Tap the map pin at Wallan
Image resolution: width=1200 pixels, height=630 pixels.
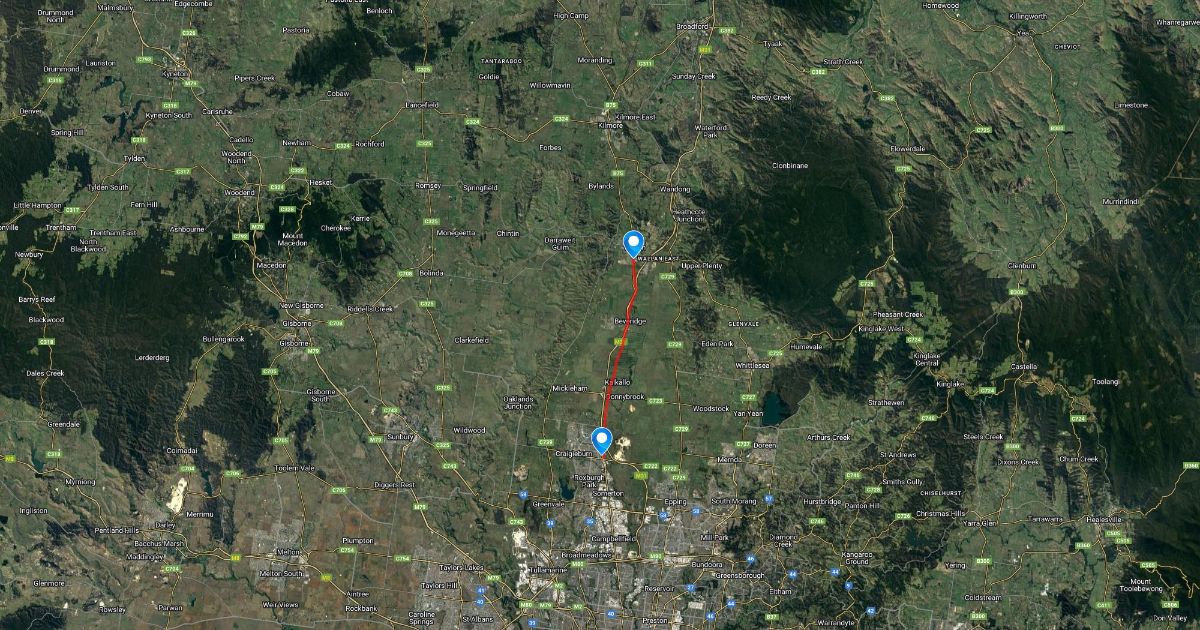point(633,243)
